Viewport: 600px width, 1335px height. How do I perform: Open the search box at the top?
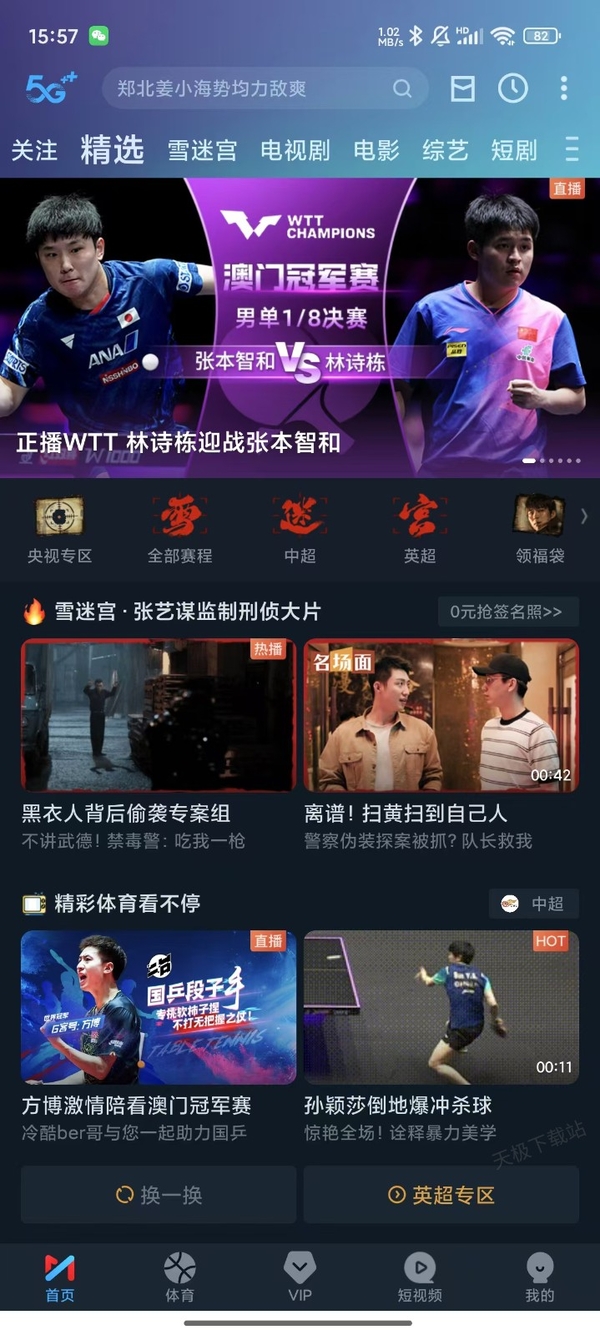click(250, 89)
